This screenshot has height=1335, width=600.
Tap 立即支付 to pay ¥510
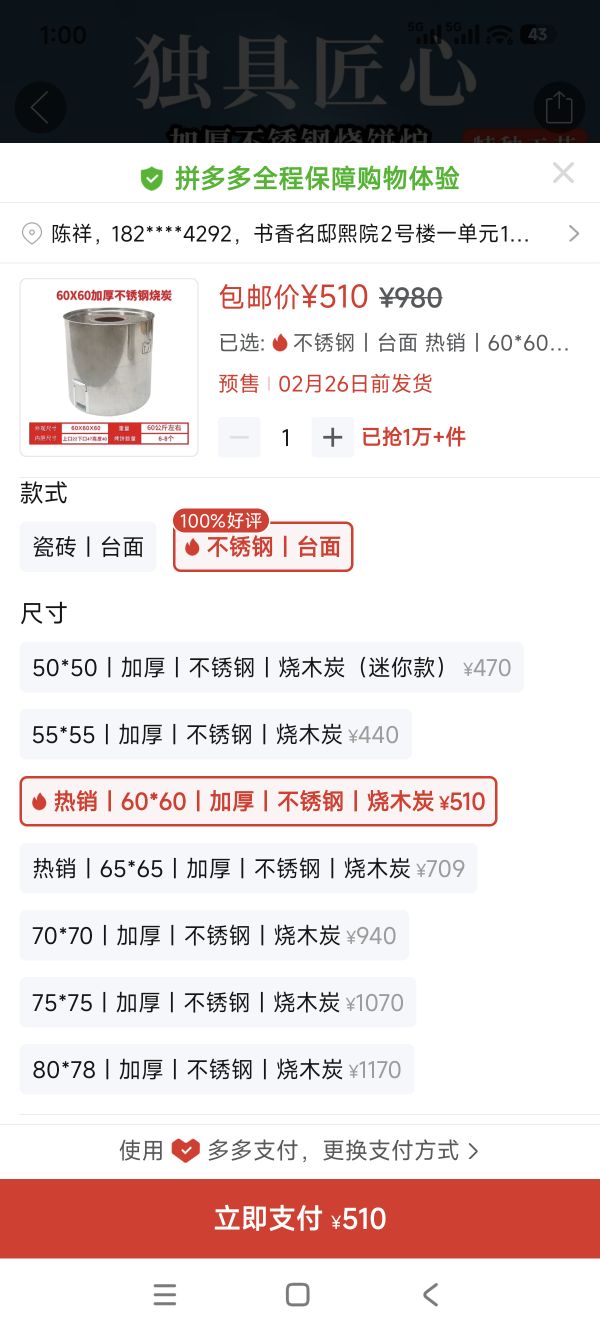pyautogui.click(x=300, y=1218)
